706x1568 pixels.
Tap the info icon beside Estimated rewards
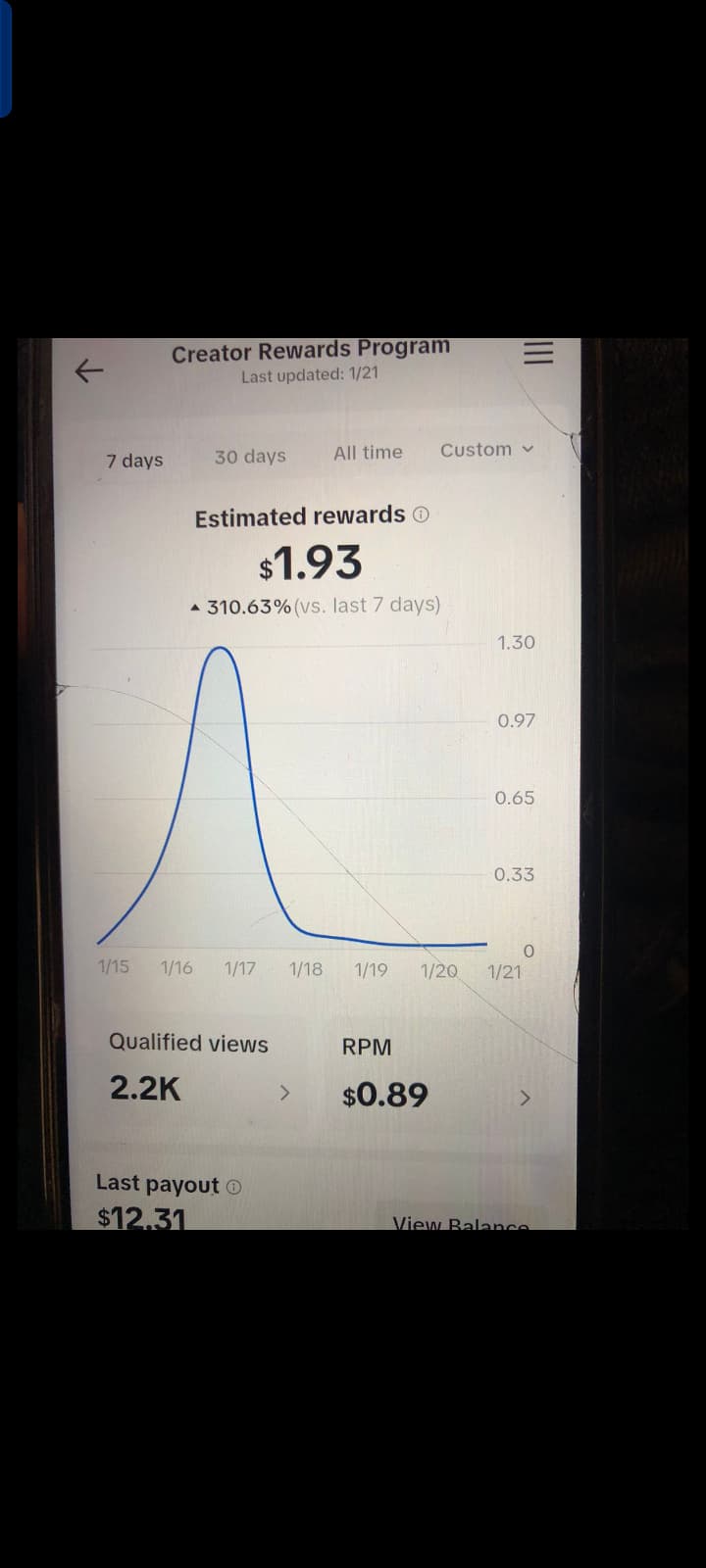click(421, 514)
